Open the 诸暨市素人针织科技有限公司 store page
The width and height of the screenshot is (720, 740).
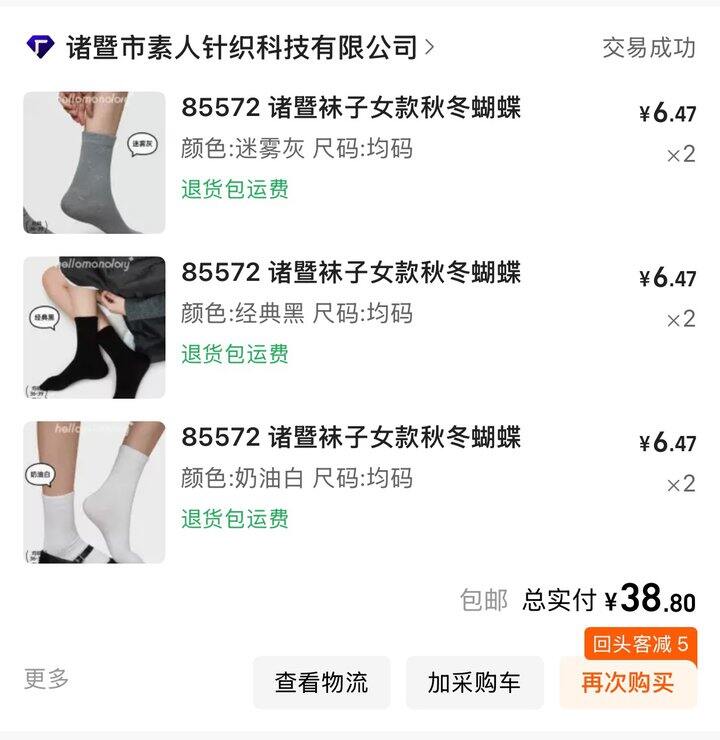[240, 46]
